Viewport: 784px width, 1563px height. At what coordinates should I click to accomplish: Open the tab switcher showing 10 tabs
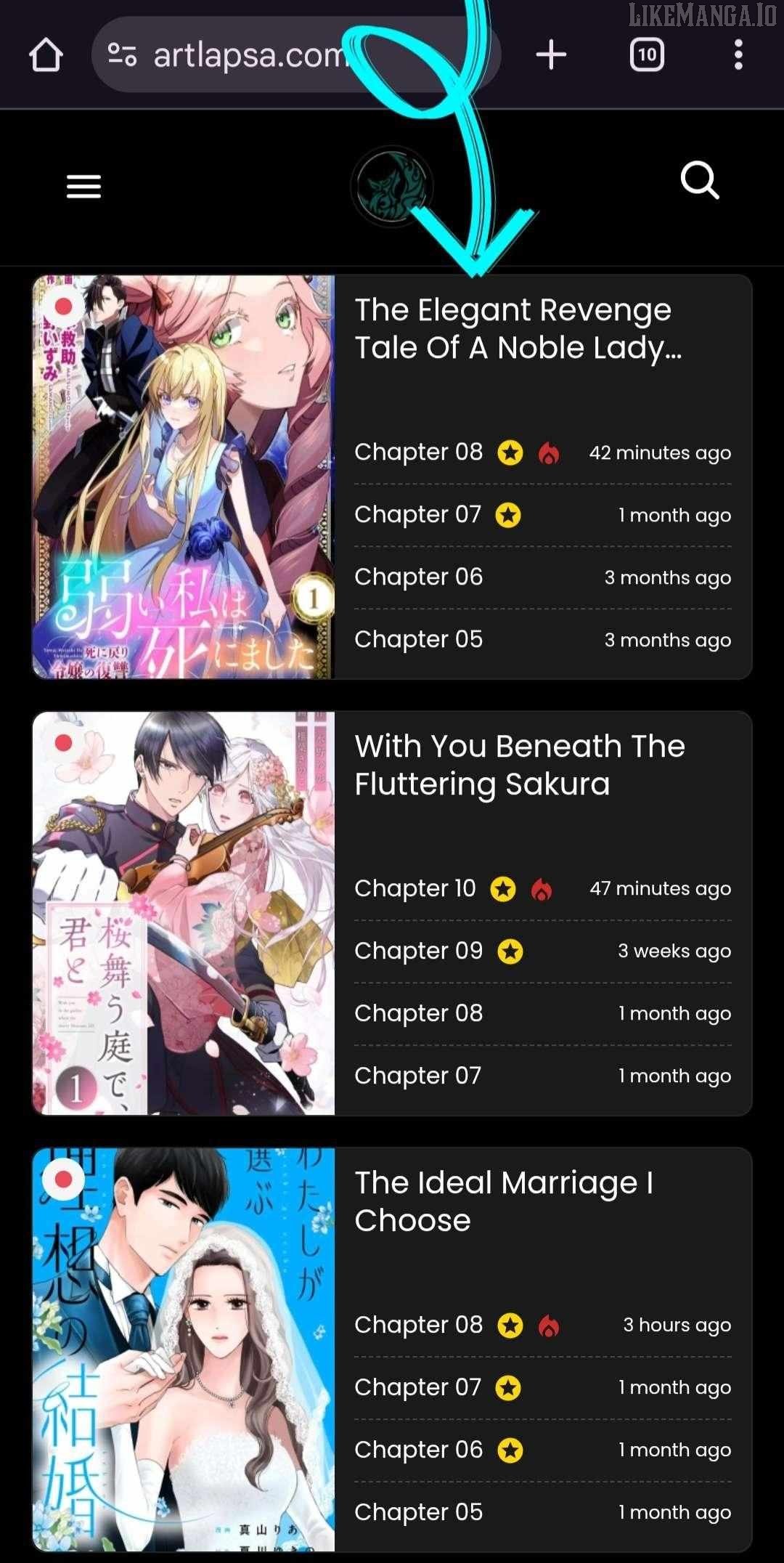point(646,54)
